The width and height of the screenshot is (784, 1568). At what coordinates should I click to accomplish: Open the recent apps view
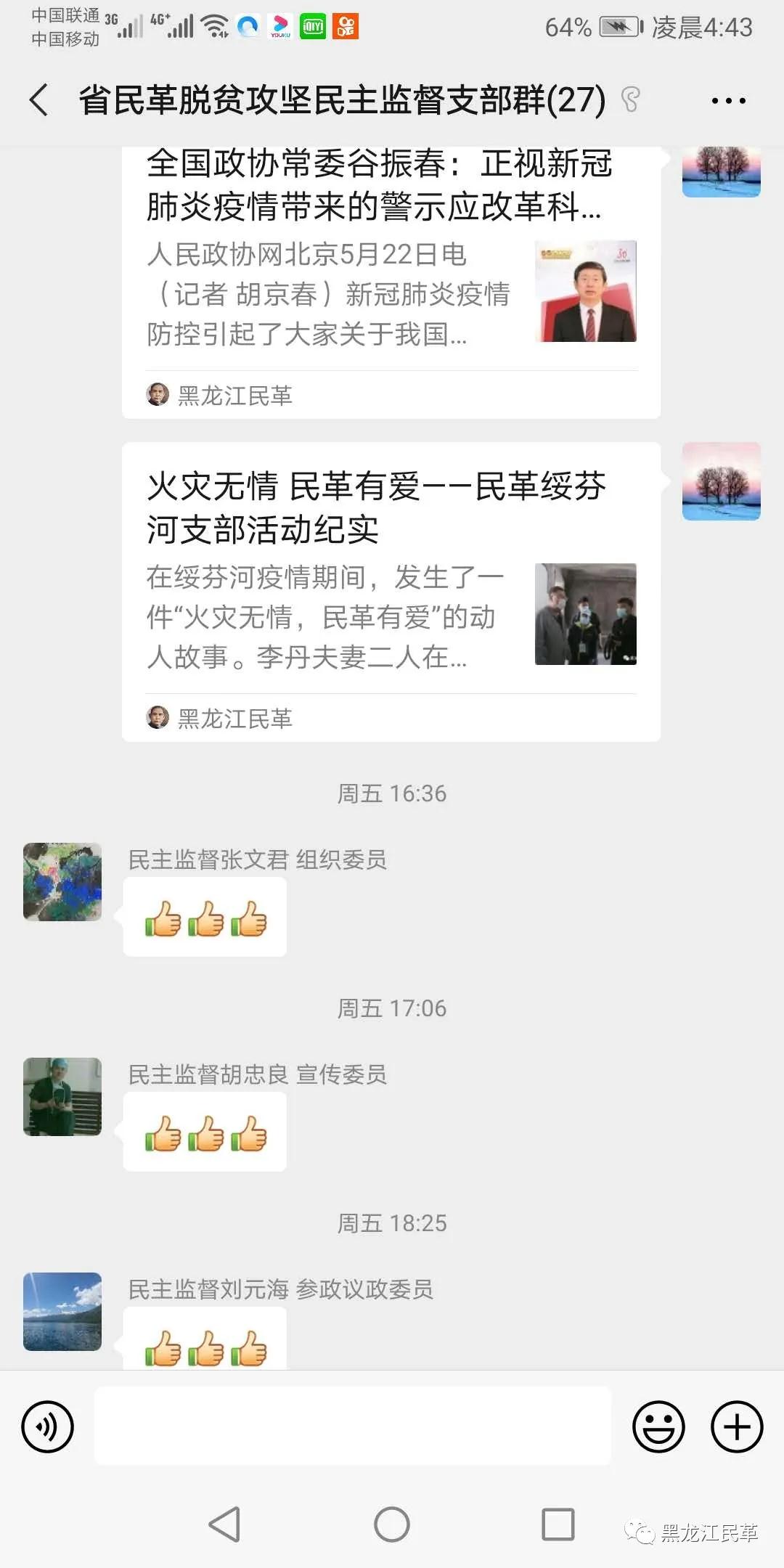[x=558, y=1524]
